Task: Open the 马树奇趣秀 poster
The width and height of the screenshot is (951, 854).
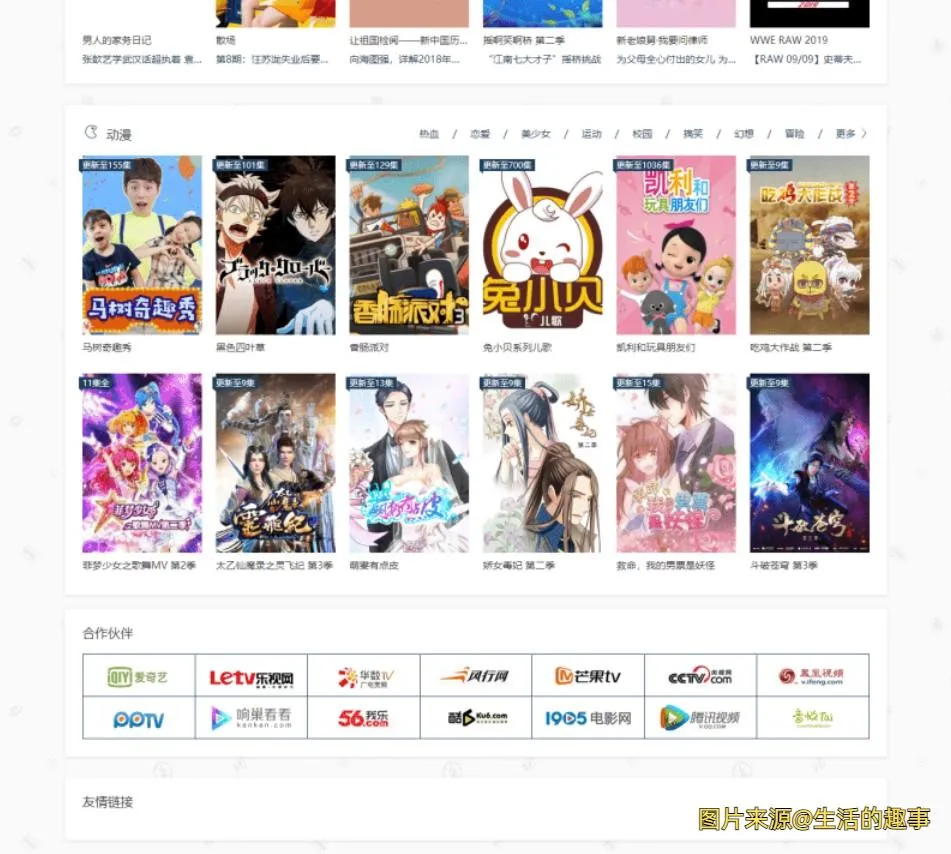Action: [142, 245]
